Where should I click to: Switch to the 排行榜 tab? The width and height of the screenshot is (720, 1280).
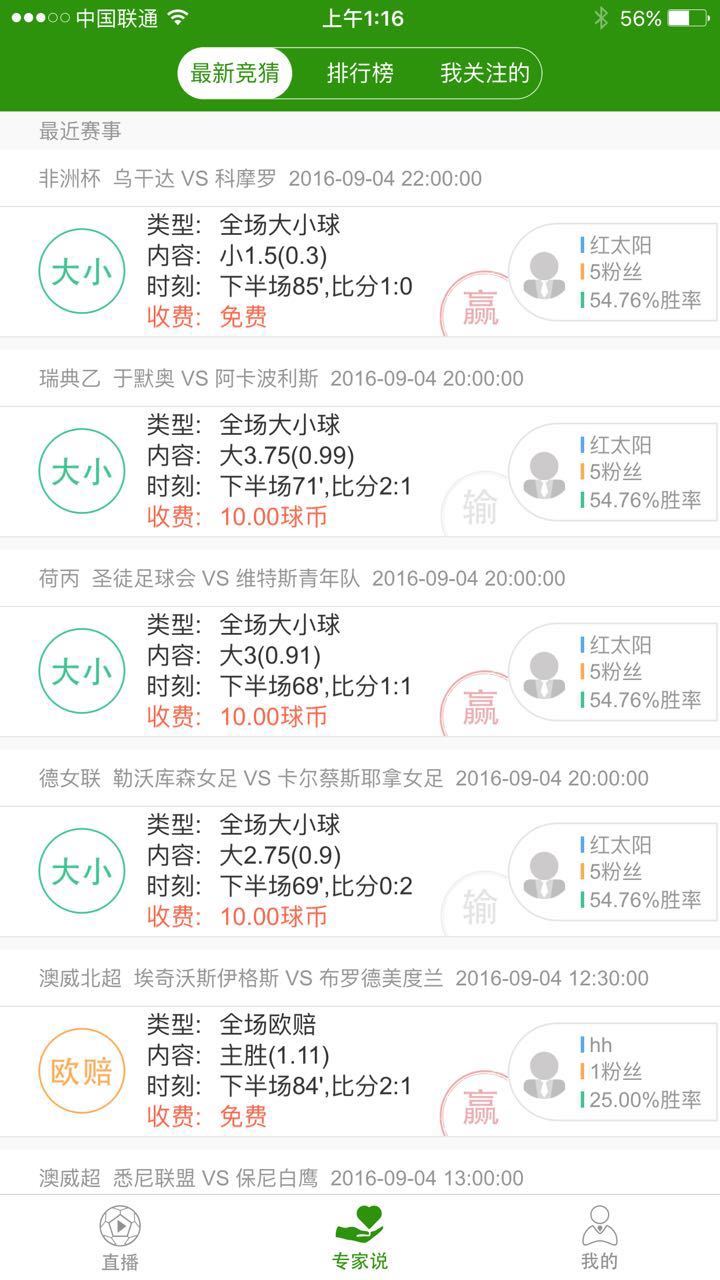360,73
